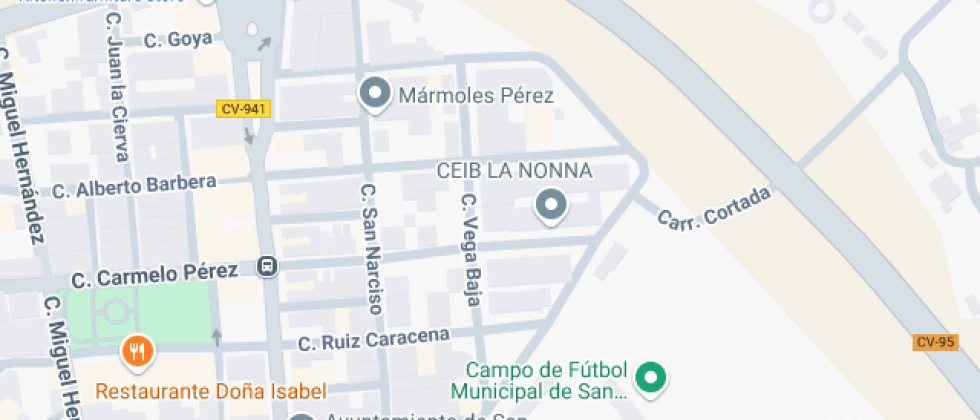Tap the Campo de Fútbol Municipal pin
The image size is (980, 420).
[652, 377]
